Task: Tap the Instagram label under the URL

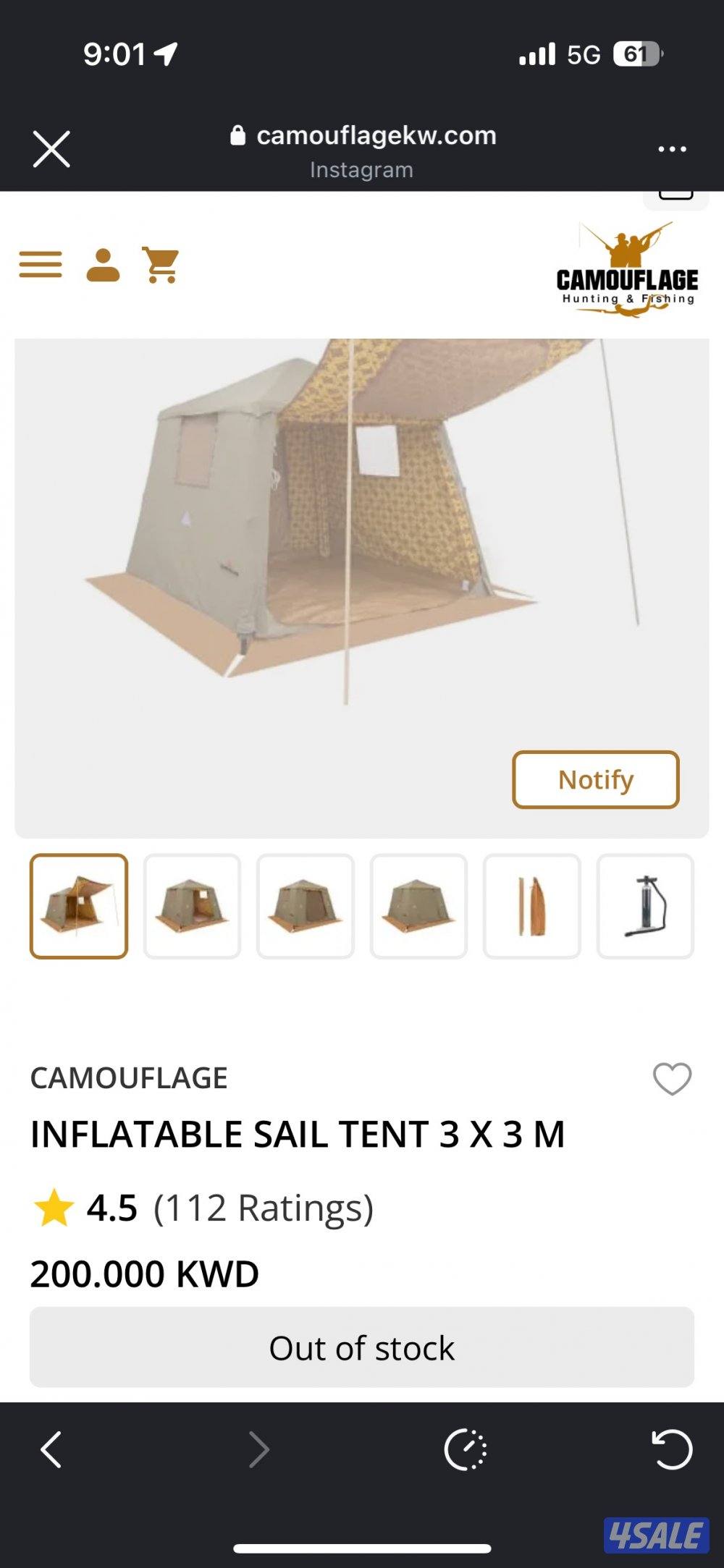Action: pos(361,170)
